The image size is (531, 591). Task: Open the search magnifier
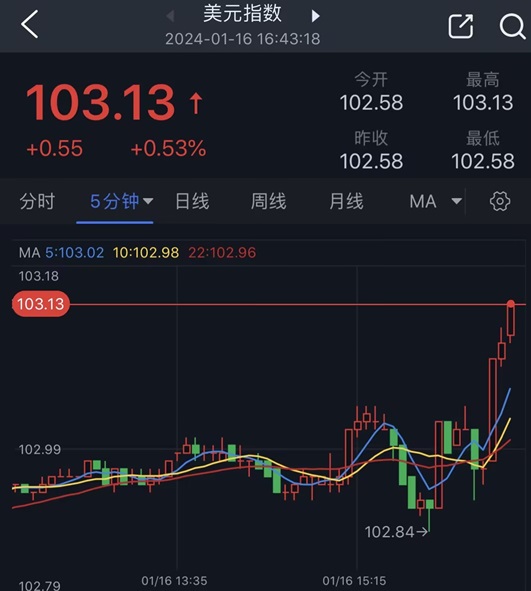click(x=513, y=26)
